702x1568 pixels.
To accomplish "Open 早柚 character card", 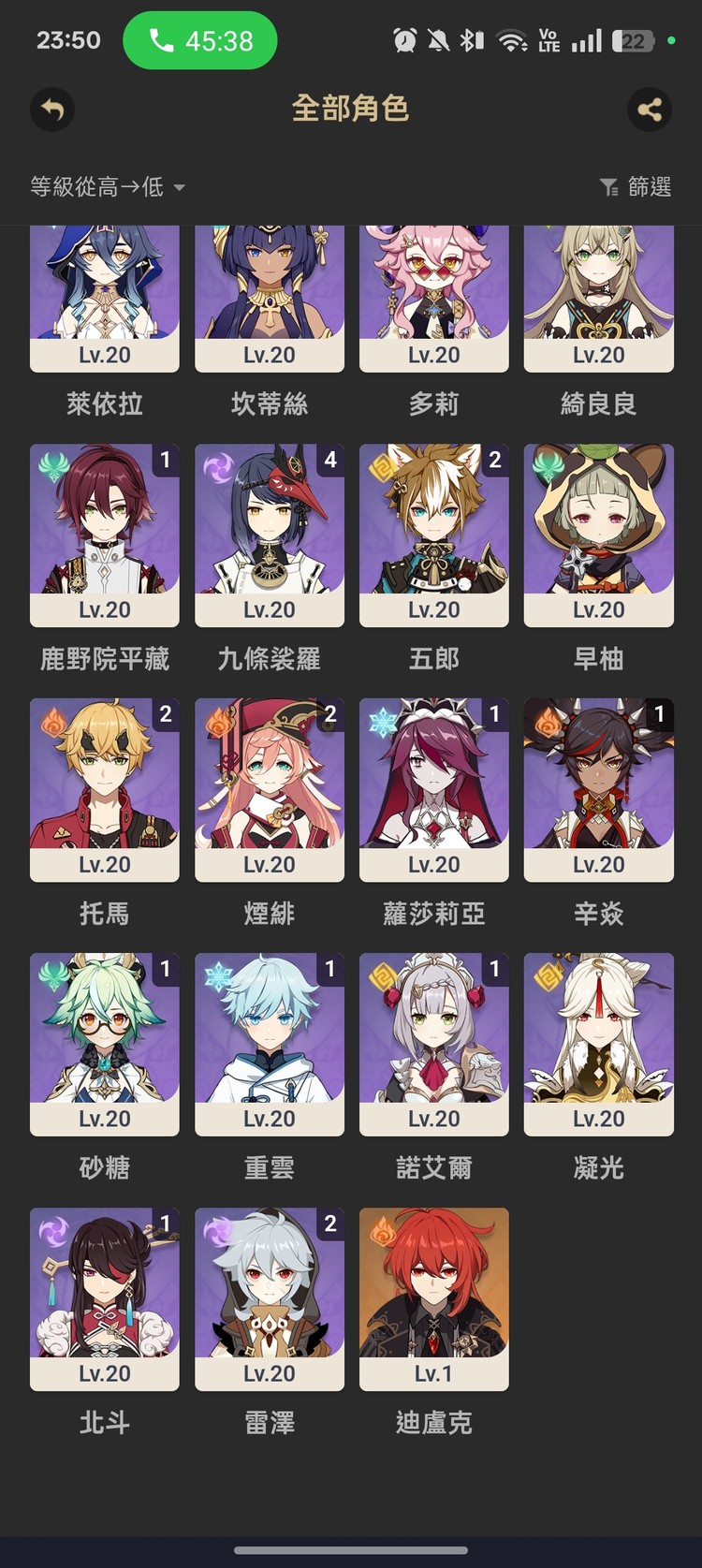I will 599,534.
